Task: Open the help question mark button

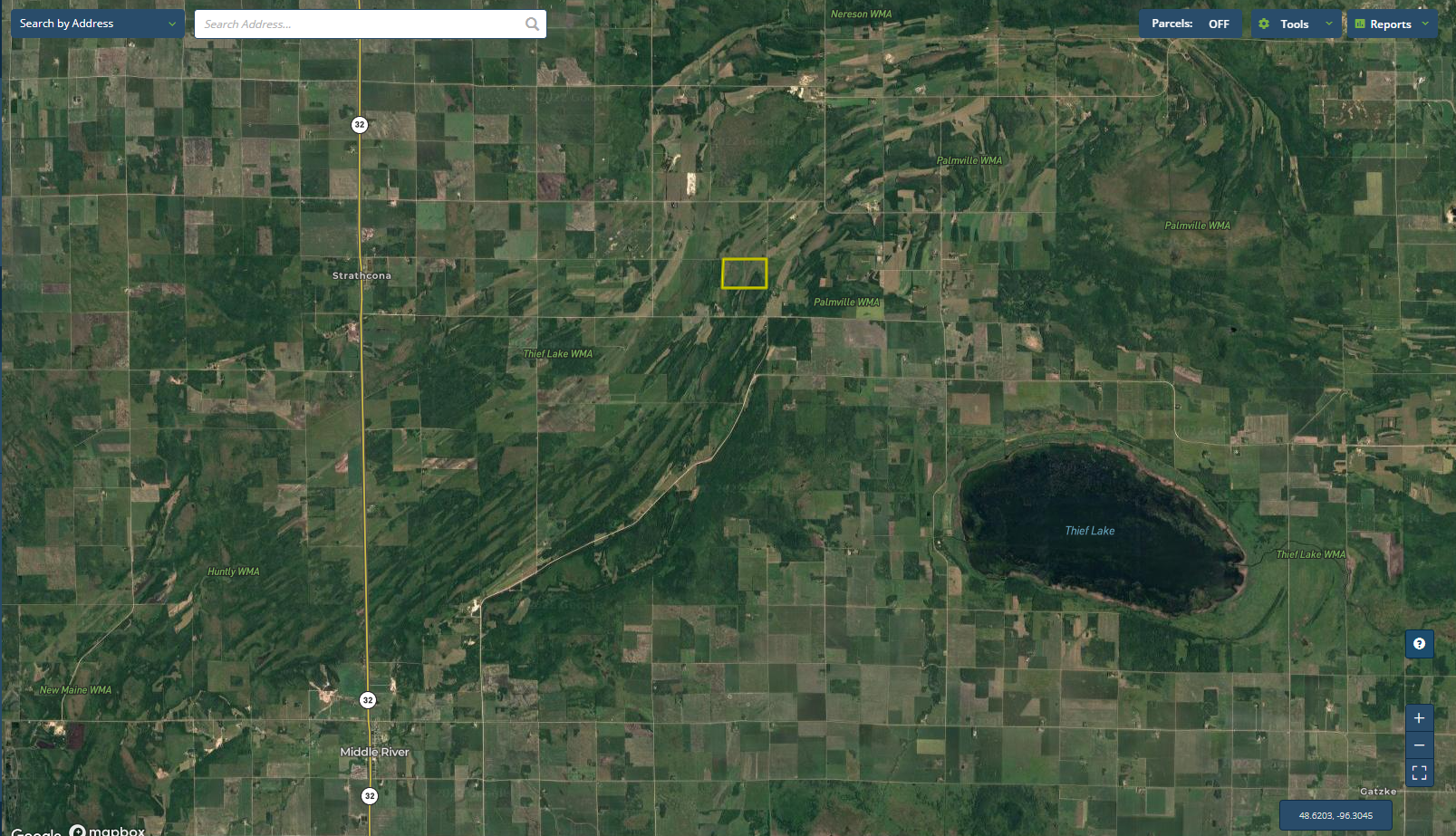Action: pyautogui.click(x=1419, y=644)
